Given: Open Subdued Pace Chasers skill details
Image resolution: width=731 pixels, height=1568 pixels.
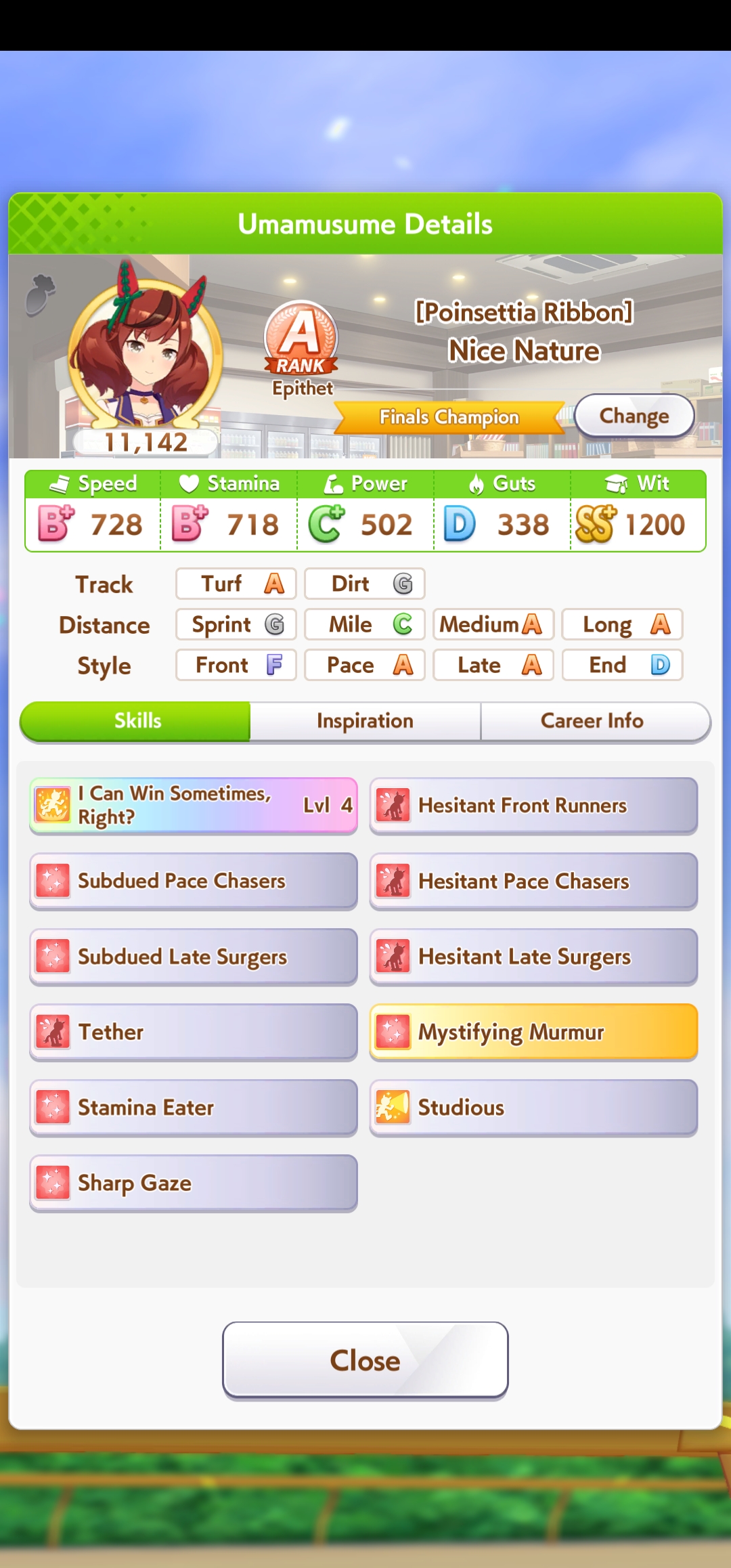Looking at the screenshot, I should (193, 881).
